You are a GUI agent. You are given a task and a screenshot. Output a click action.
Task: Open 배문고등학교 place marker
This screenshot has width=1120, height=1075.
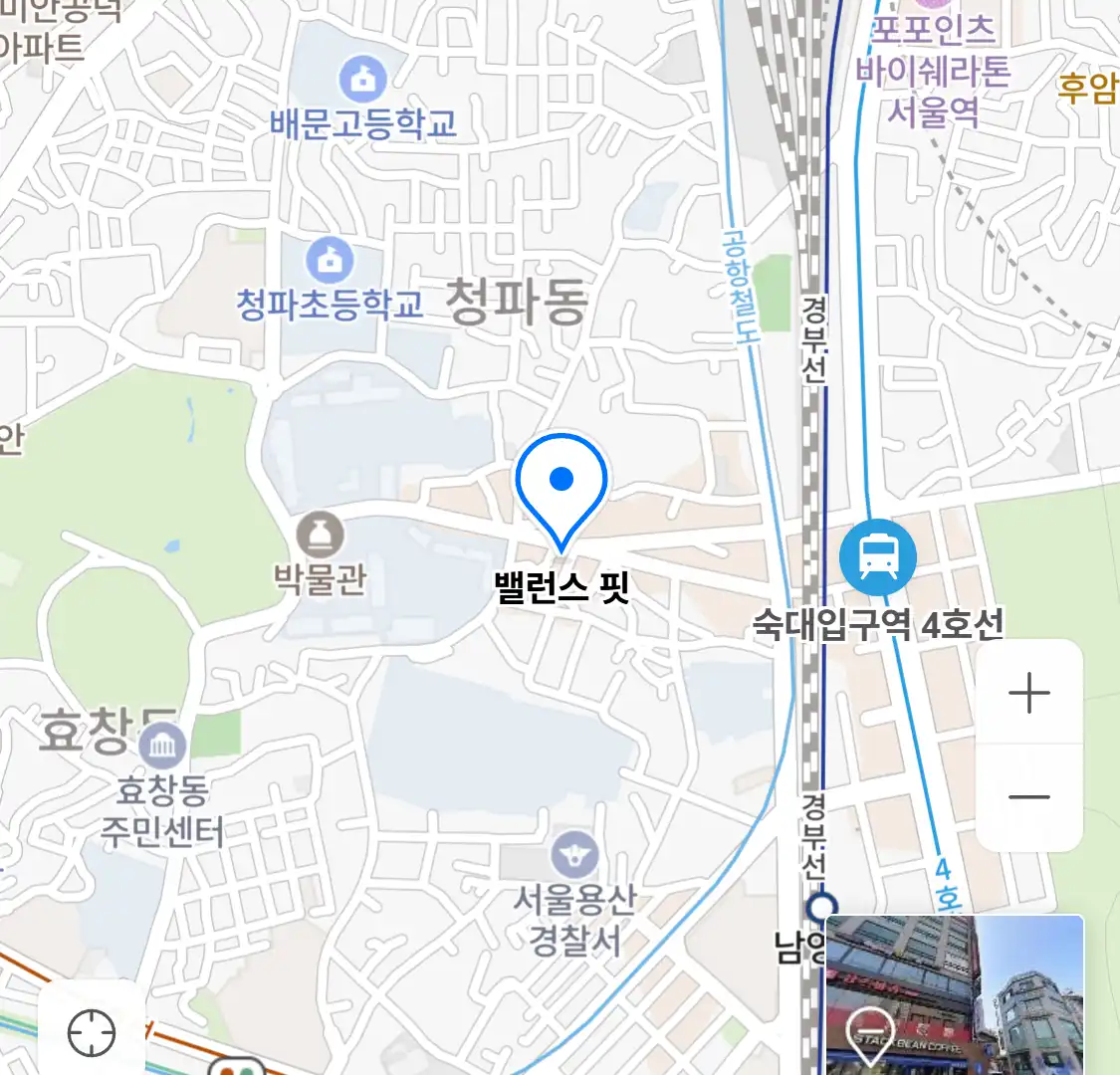pos(362,80)
